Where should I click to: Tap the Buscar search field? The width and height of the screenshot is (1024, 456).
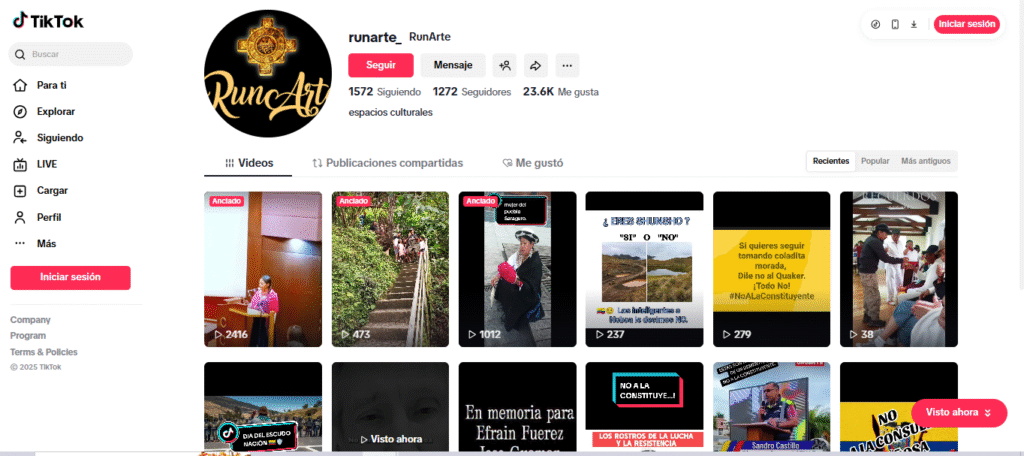click(75, 54)
